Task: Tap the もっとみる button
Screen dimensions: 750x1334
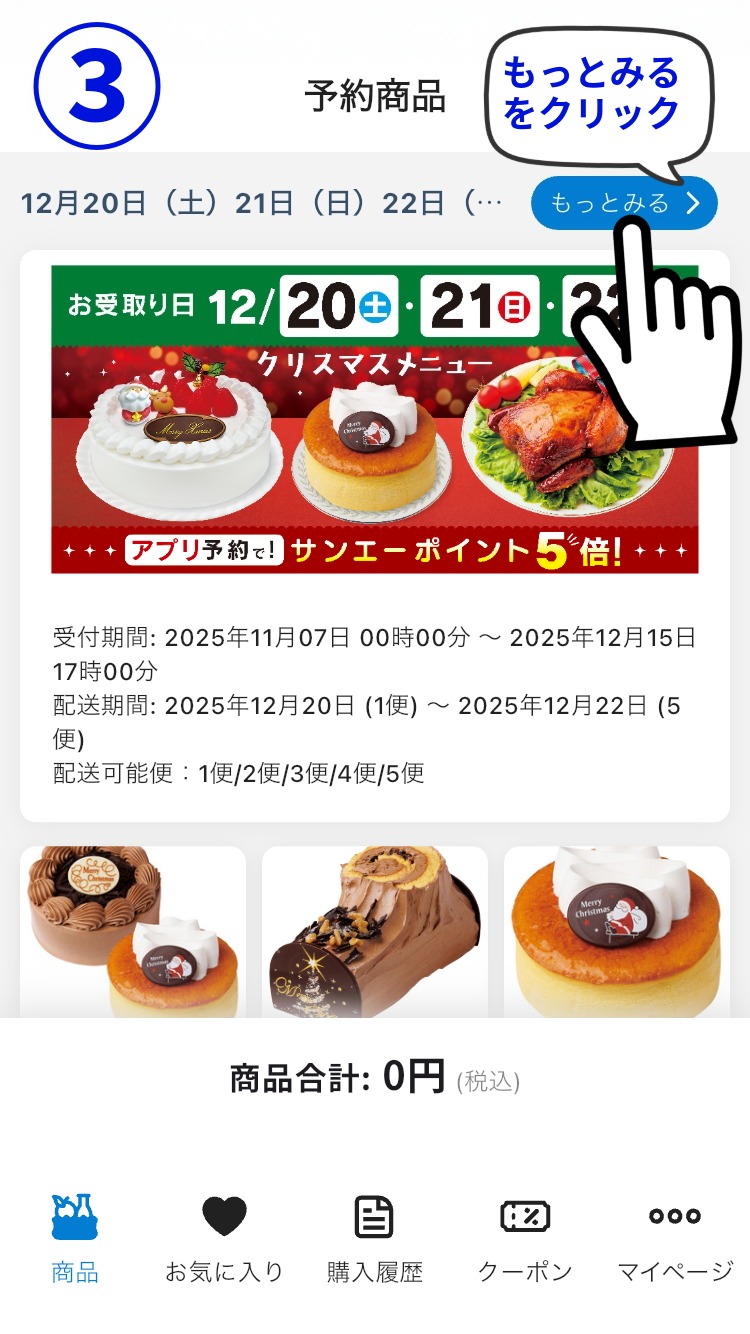Action: click(623, 204)
